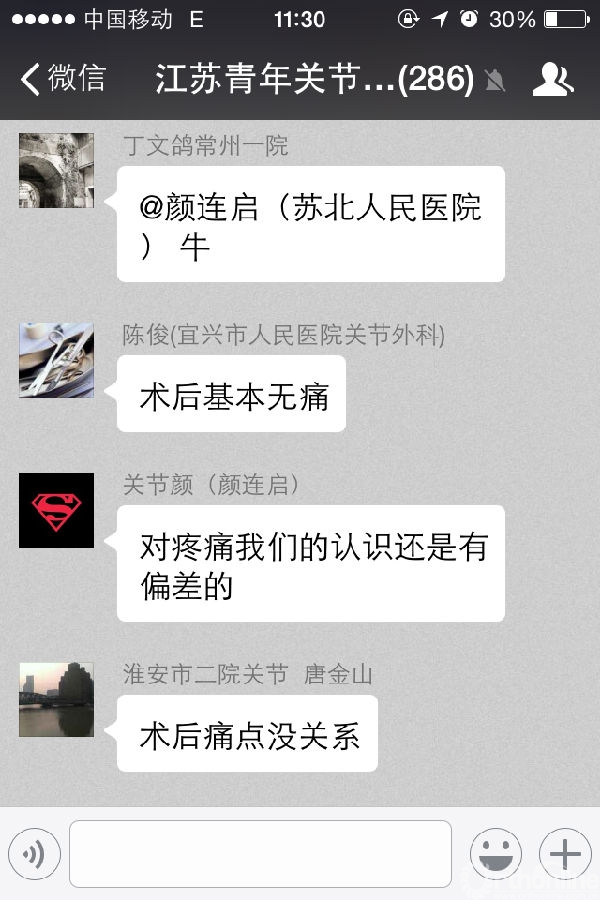View 唐金山's avatar profile
This screenshot has height=900, width=600.
point(56,699)
